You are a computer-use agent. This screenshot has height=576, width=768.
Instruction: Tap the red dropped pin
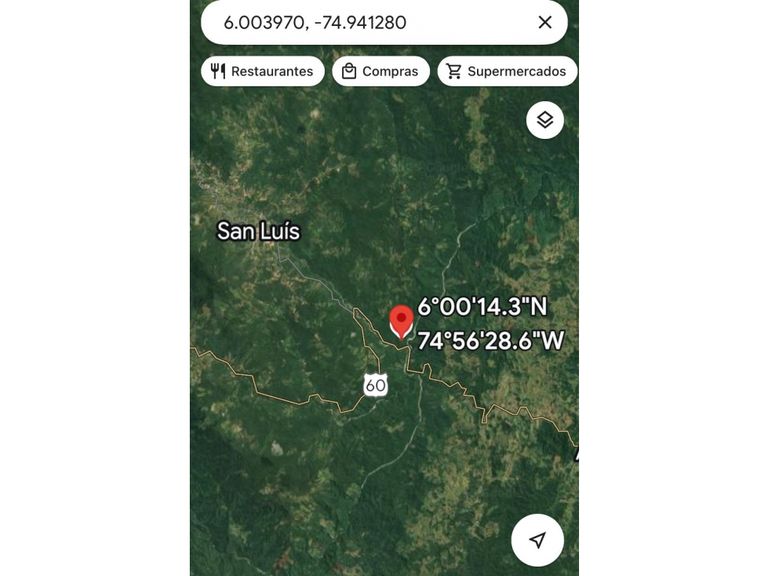401,321
